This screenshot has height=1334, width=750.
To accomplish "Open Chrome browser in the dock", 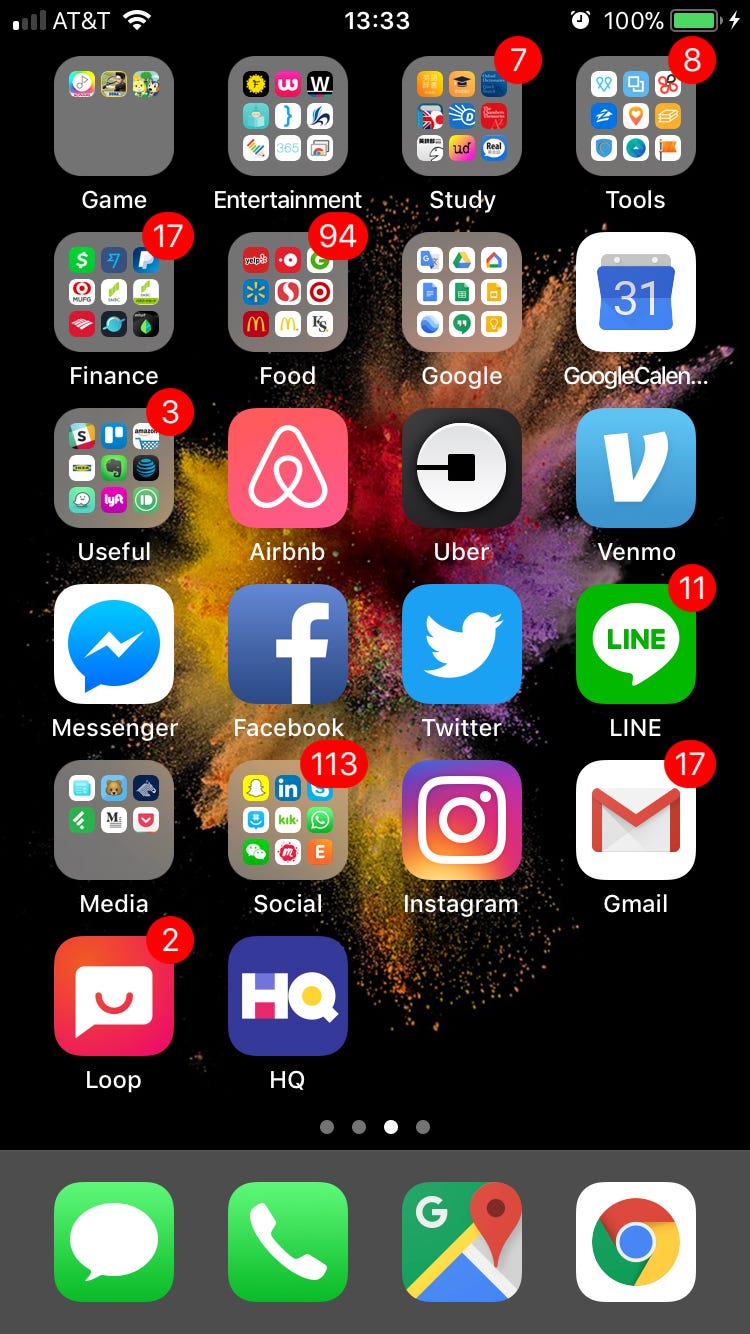I will (636, 1242).
